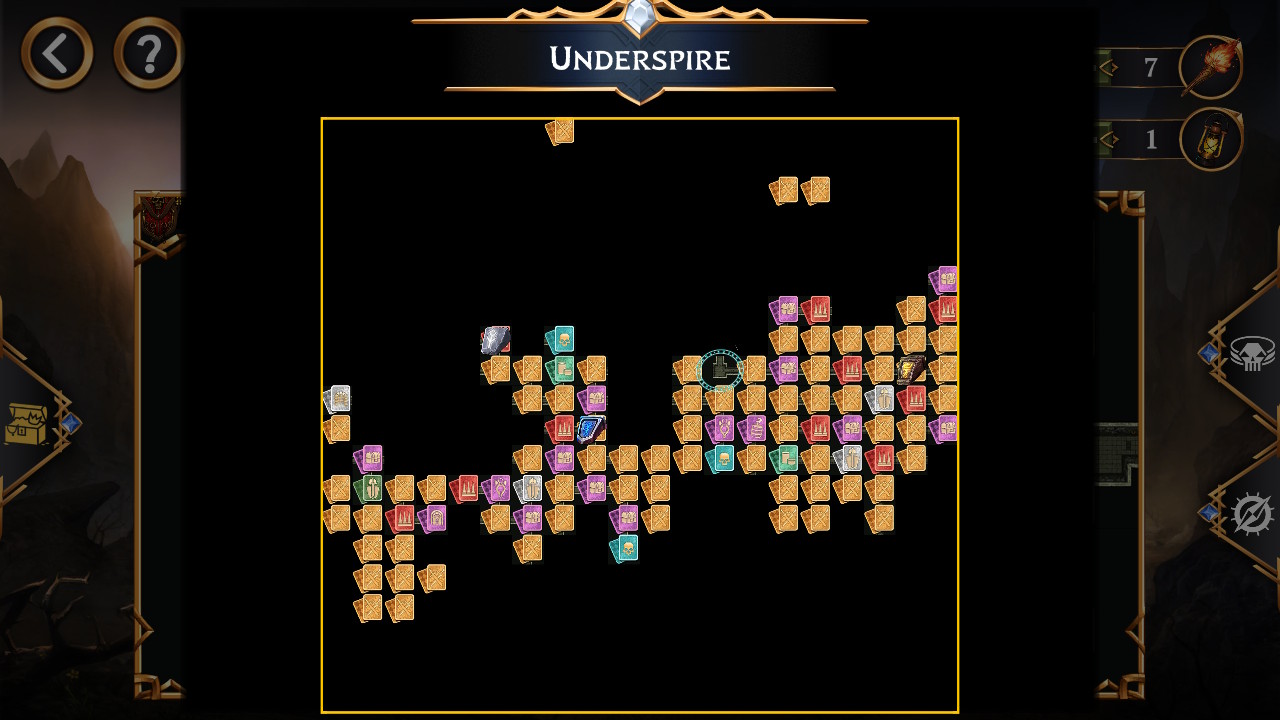Open the skull monster panel
The image size is (1280, 720).
pyautogui.click(x=1251, y=353)
